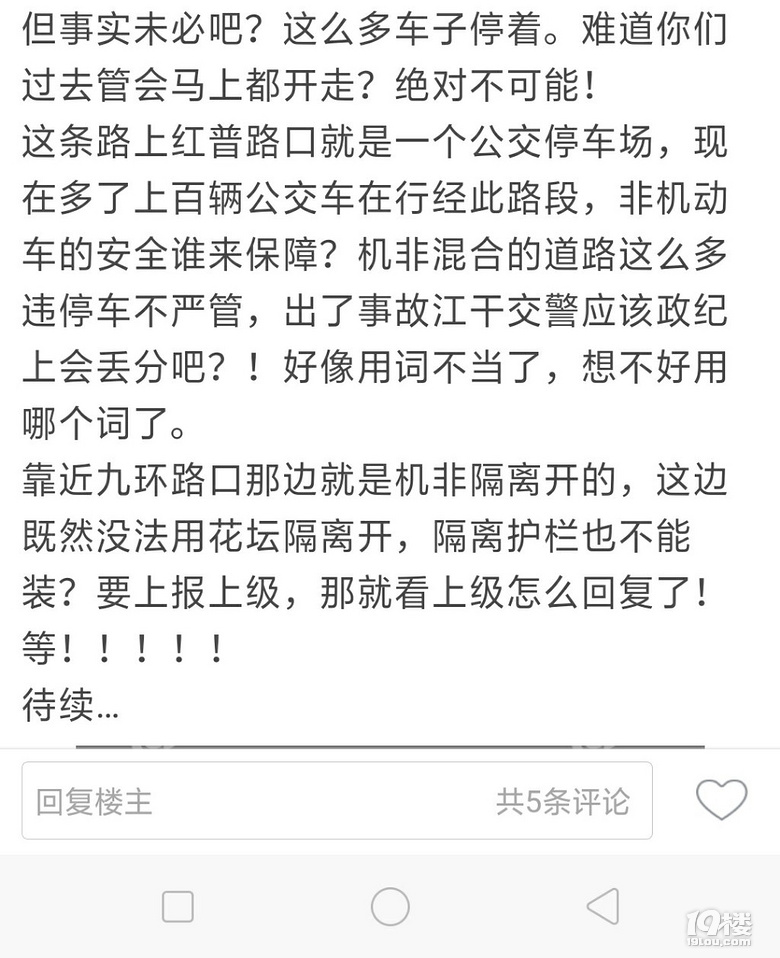This screenshot has height=958, width=780.
Task: Tap the 回复楼主 reply field
Action: (200, 801)
